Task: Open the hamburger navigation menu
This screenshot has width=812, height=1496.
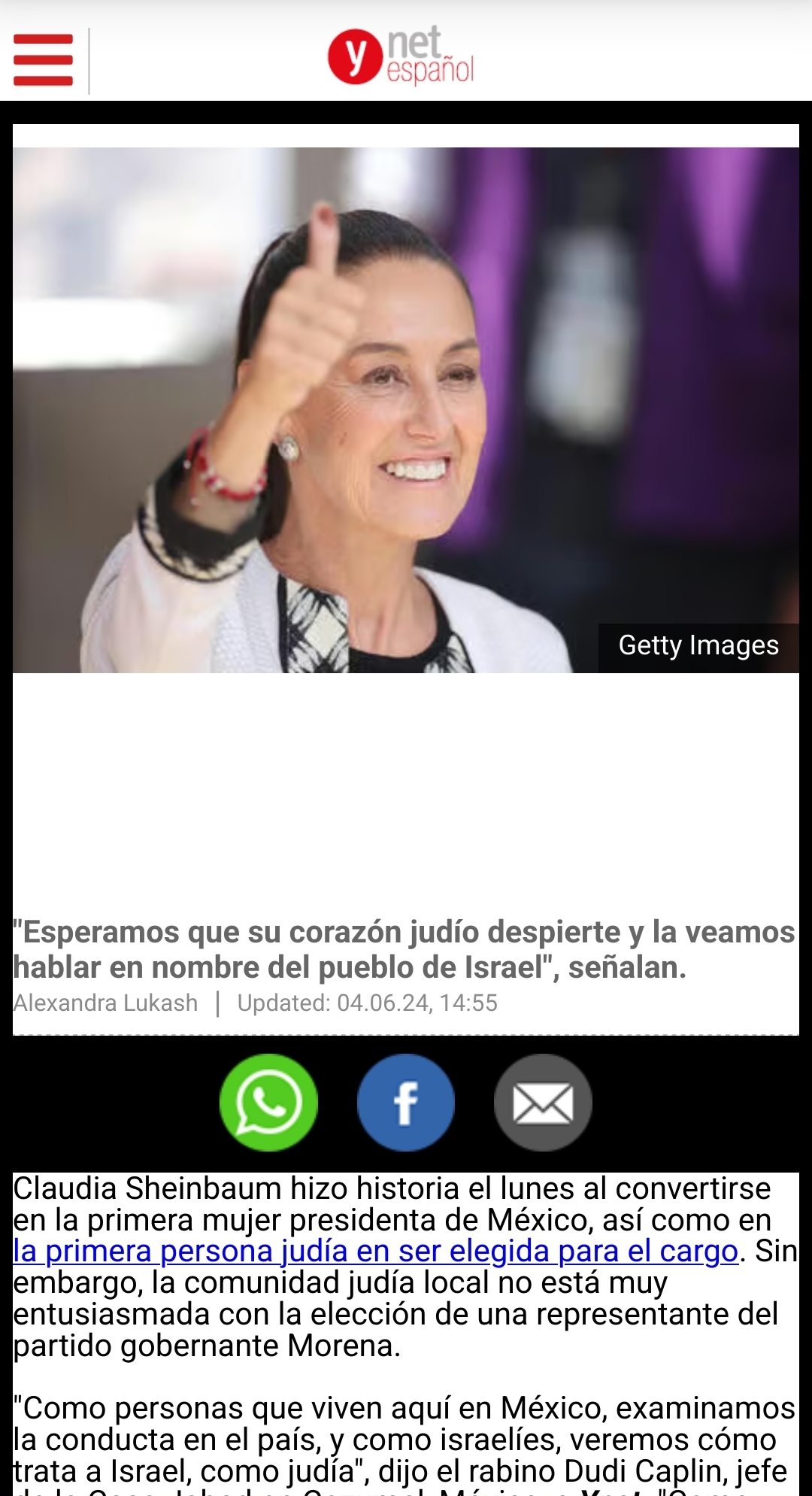Action: coord(43,59)
